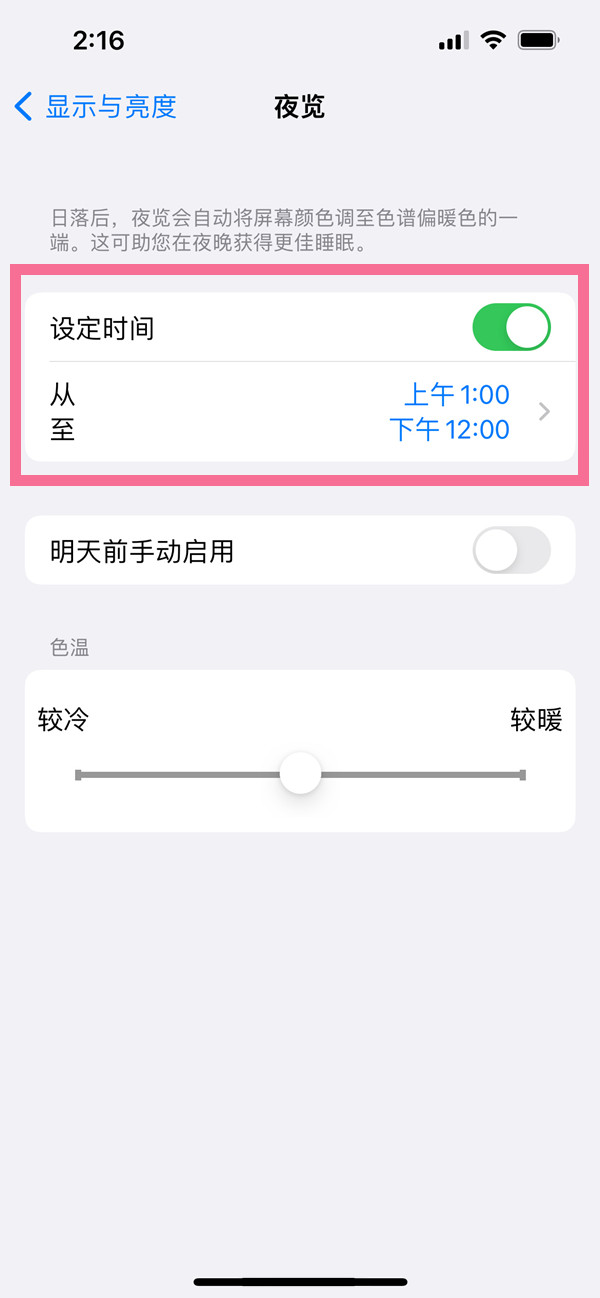Open the 从/至 schedule time row
Image resolution: width=600 pixels, height=1298 pixels.
click(x=300, y=412)
